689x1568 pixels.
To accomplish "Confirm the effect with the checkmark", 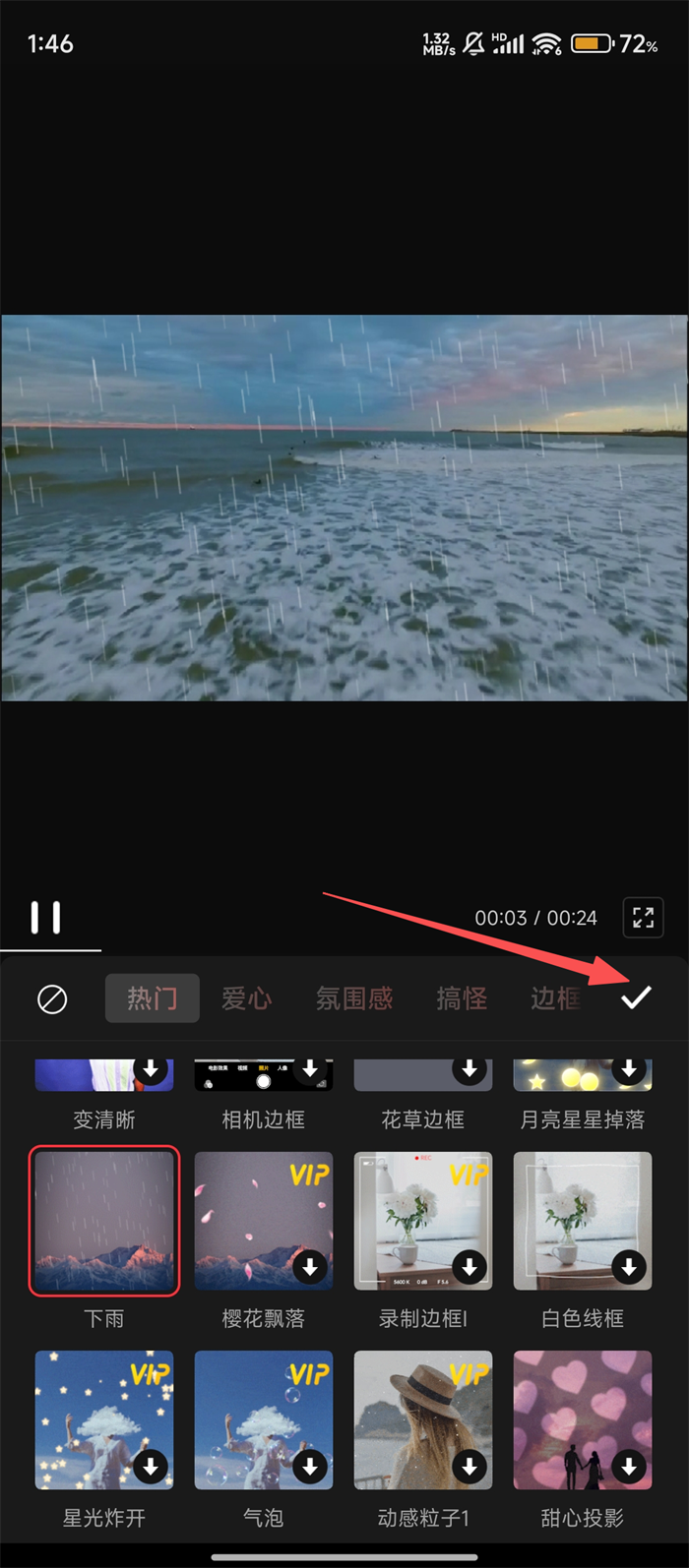I will [636, 997].
